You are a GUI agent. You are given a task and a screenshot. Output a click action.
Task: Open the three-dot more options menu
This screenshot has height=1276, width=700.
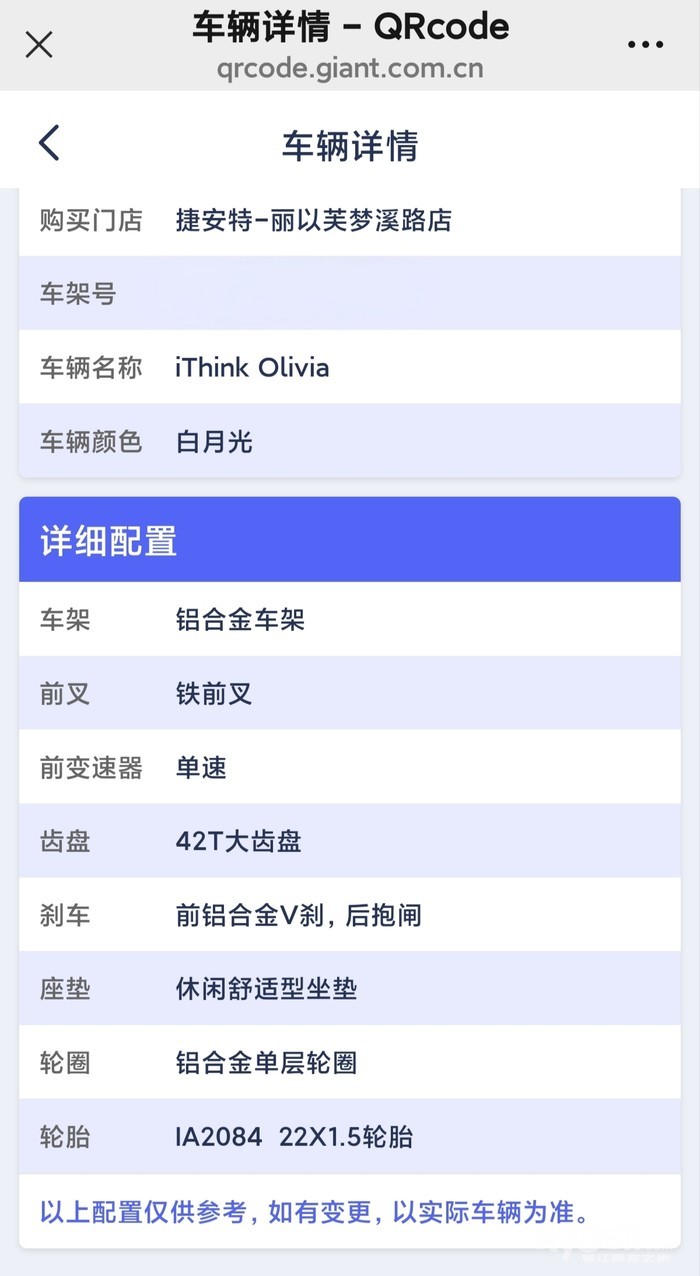click(645, 44)
